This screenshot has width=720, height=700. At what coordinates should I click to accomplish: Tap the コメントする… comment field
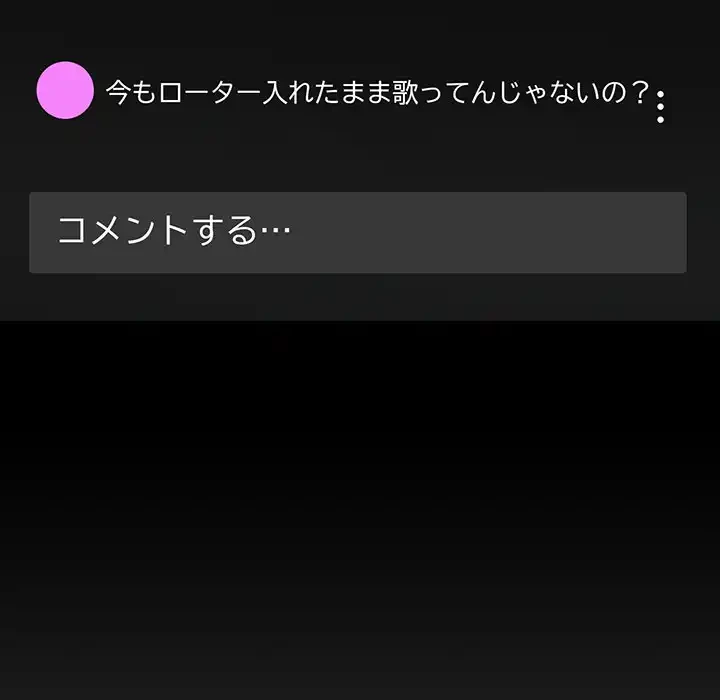(x=357, y=232)
